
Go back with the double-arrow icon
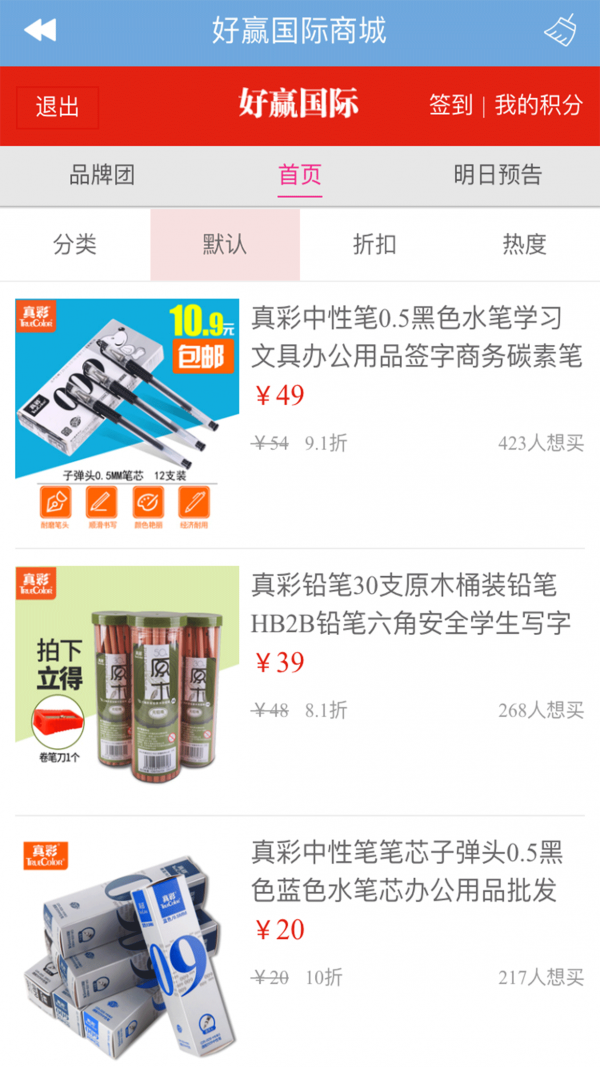[x=40, y=31]
